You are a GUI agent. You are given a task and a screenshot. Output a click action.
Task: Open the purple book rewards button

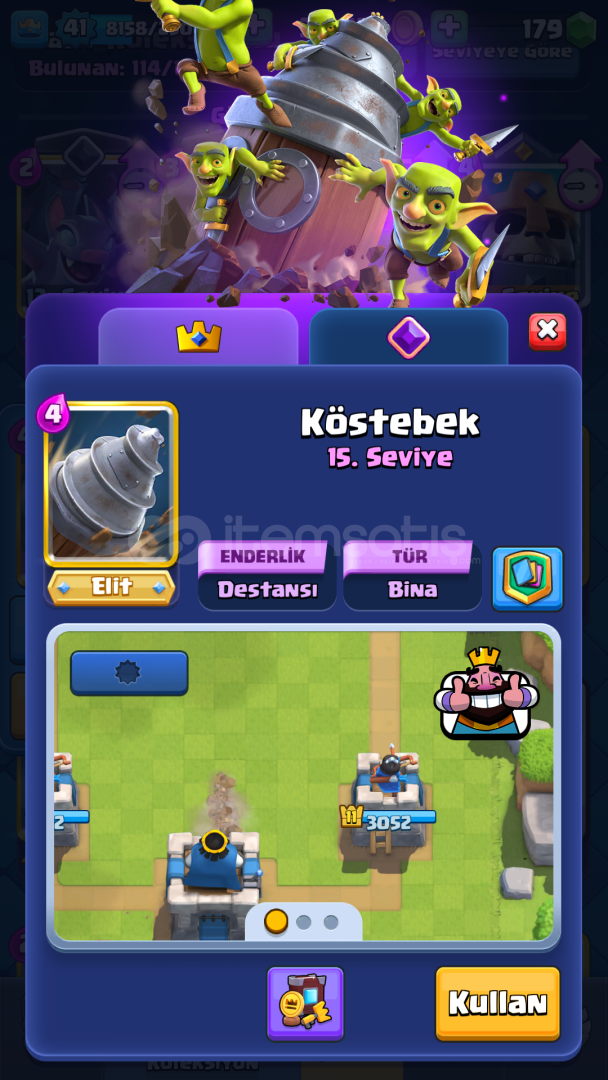pyautogui.click(x=305, y=1003)
